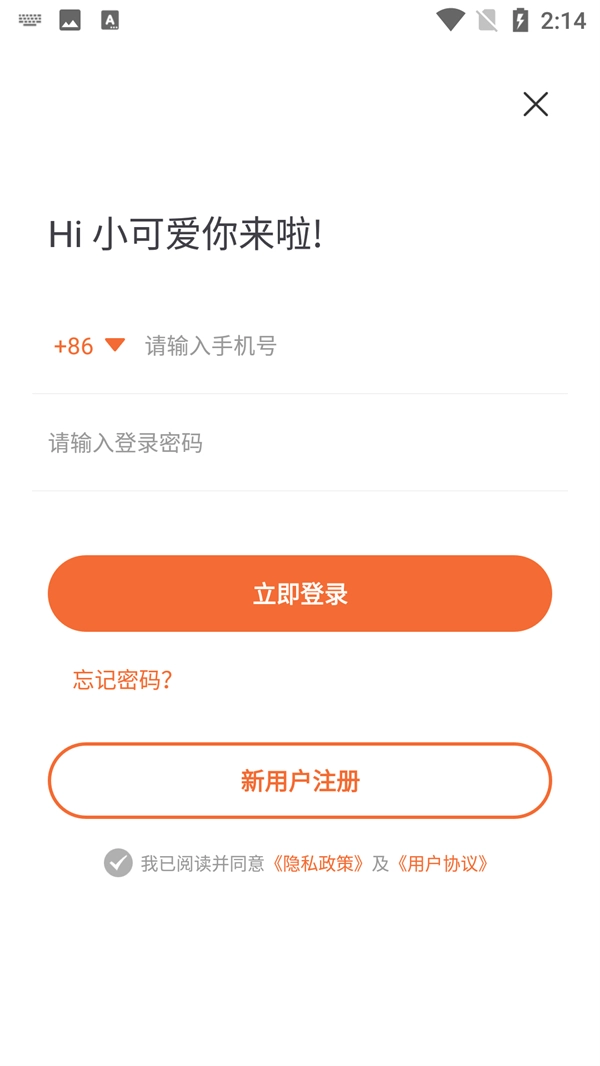This screenshot has width=600, height=1066.
Task: View the 《用户协议》 link
Action: [442, 863]
